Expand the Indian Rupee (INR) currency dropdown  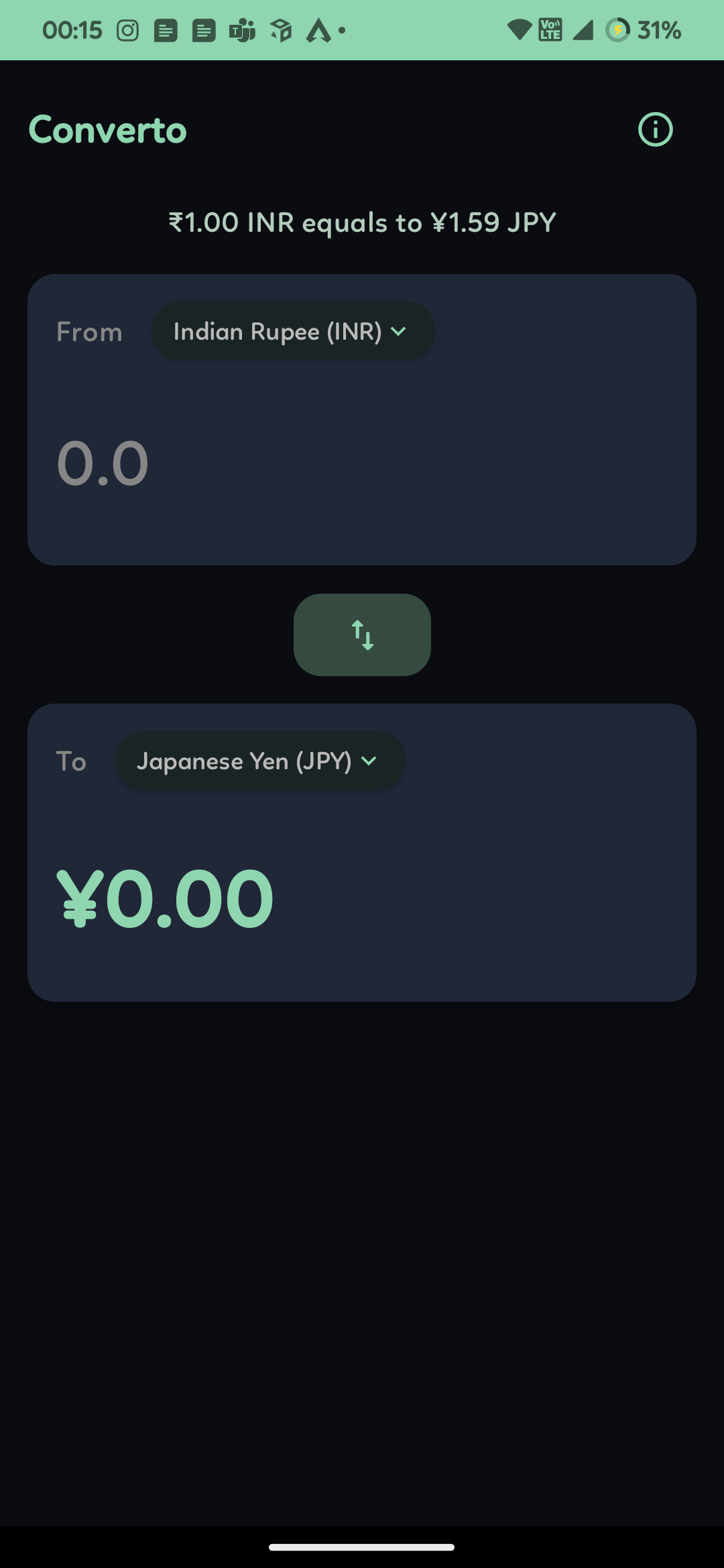coord(293,332)
